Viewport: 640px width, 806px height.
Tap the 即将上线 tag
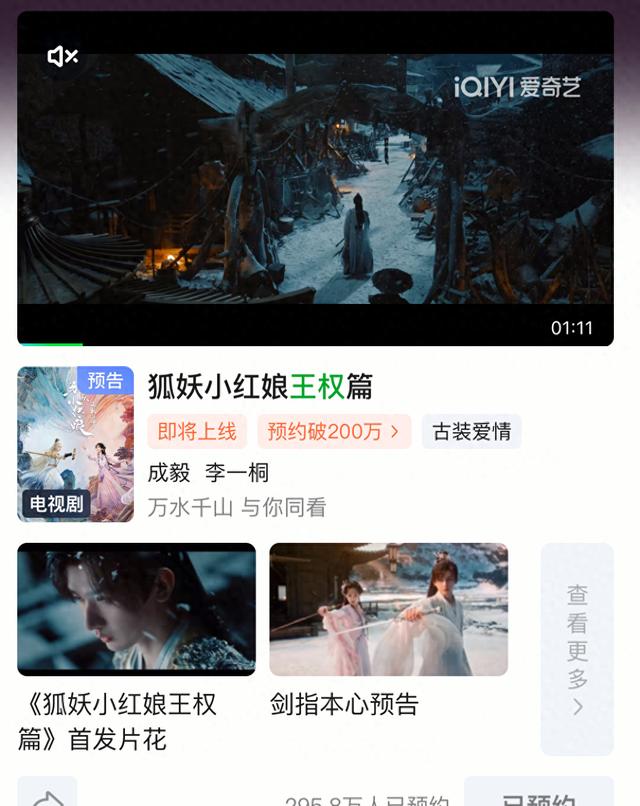(x=196, y=431)
